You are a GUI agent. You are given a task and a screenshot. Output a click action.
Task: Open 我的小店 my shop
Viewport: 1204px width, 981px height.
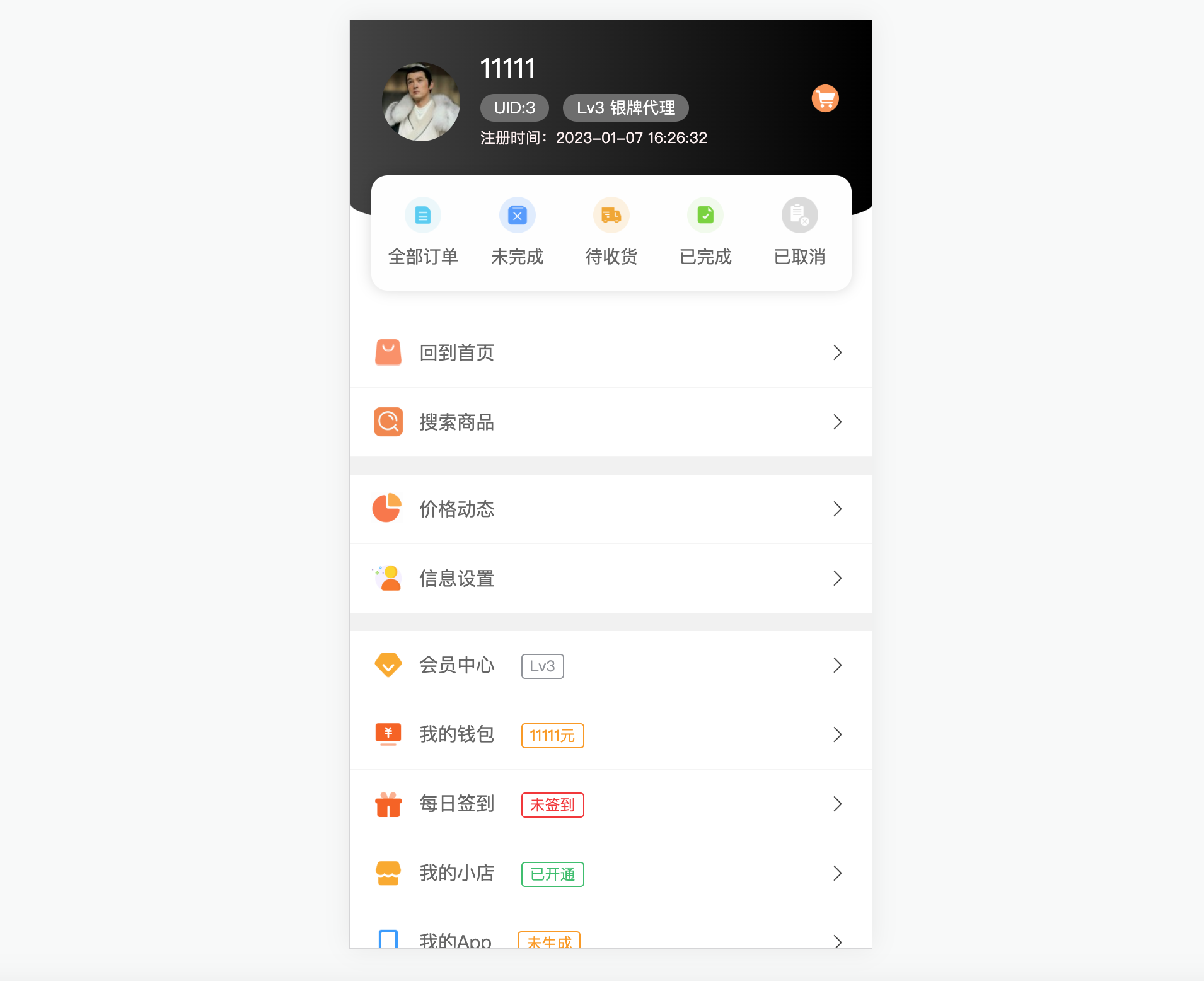pyautogui.click(x=610, y=874)
